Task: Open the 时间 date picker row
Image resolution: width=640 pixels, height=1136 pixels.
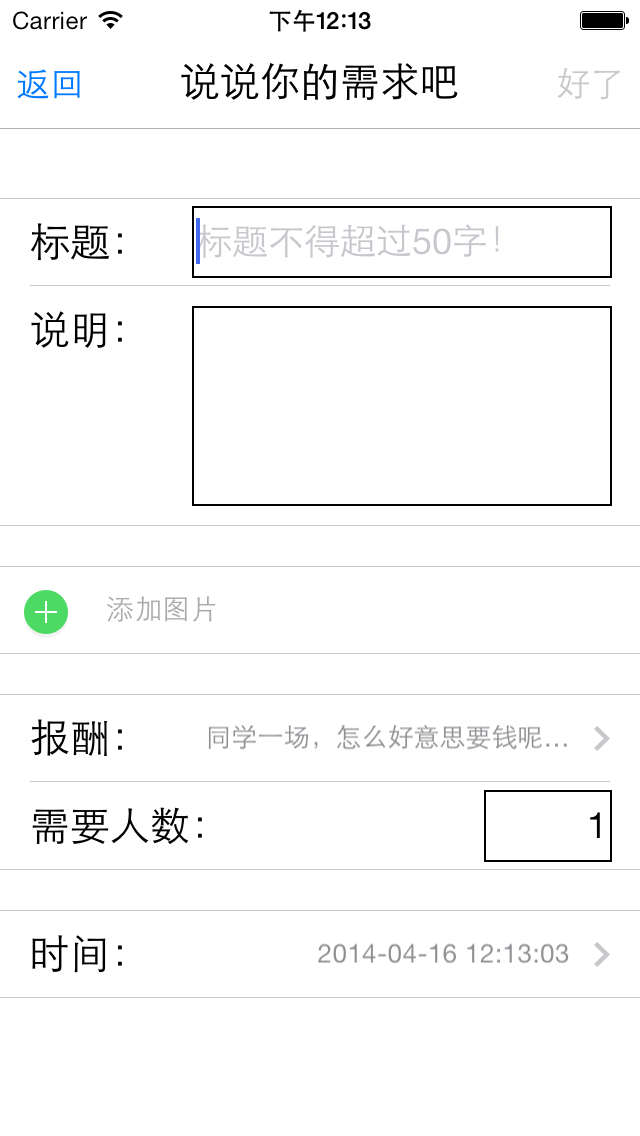Action: (x=320, y=954)
